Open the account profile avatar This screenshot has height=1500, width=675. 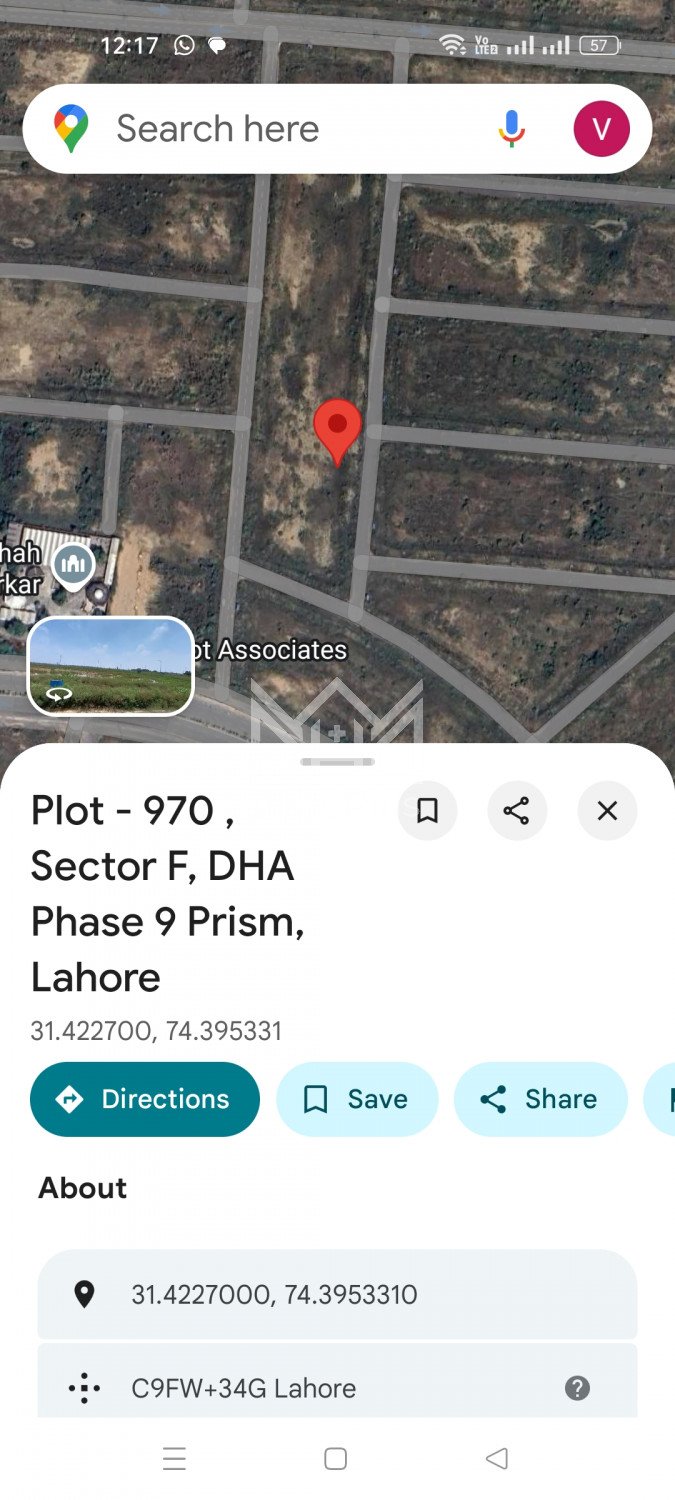click(601, 129)
